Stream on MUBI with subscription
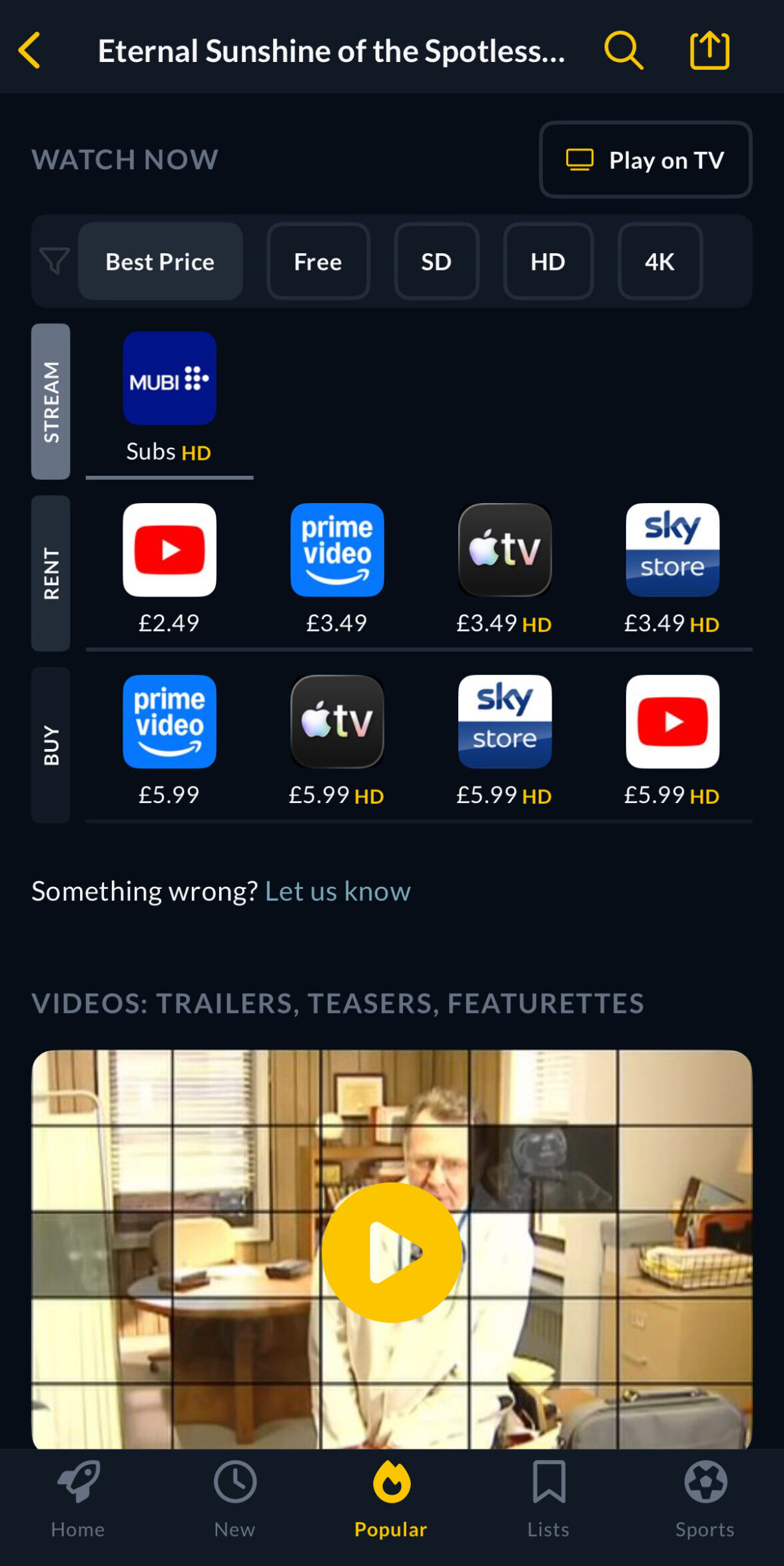Image resolution: width=784 pixels, height=1566 pixels. pos(169,379)
